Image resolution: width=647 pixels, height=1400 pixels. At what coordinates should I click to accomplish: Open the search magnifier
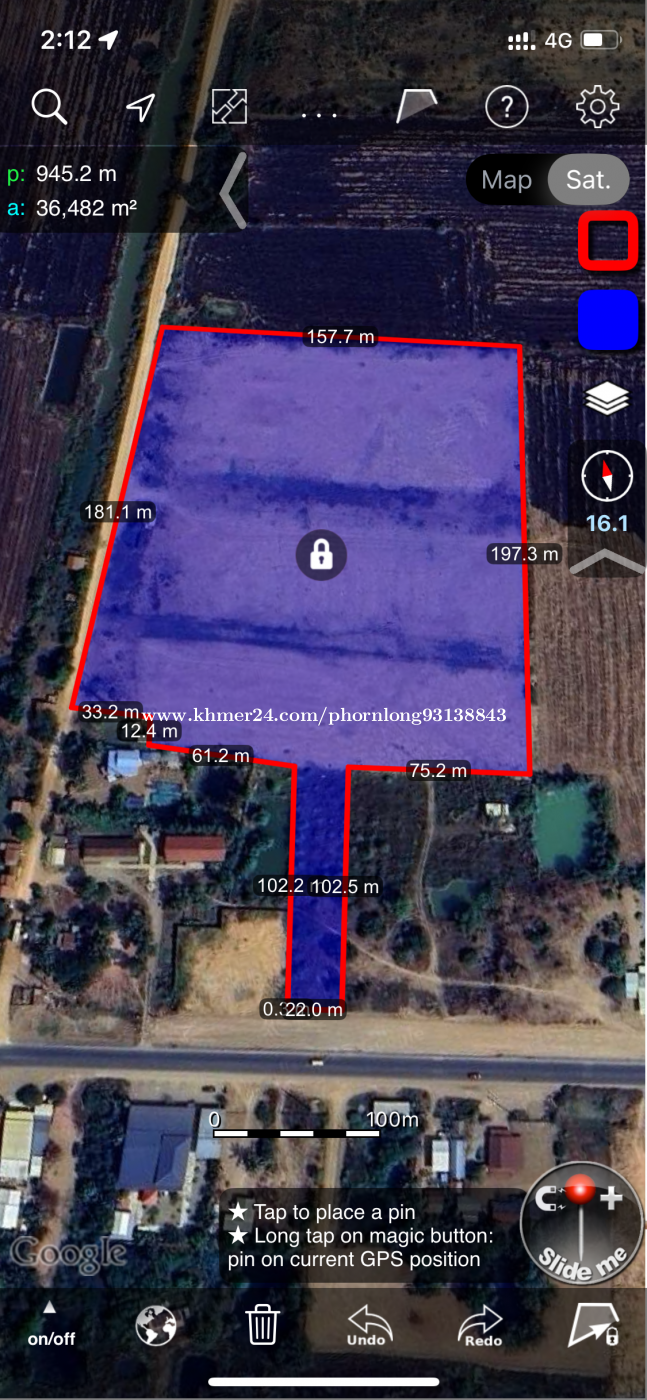(x=48, y=106)
